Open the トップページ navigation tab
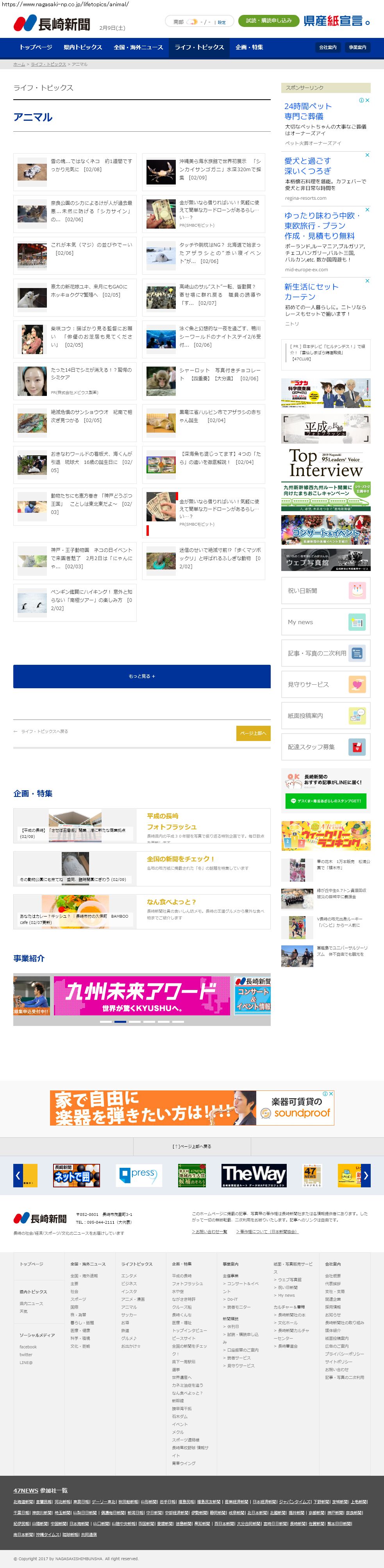Viewport: 384px width, 1568px height. click(x=36, y=47)
